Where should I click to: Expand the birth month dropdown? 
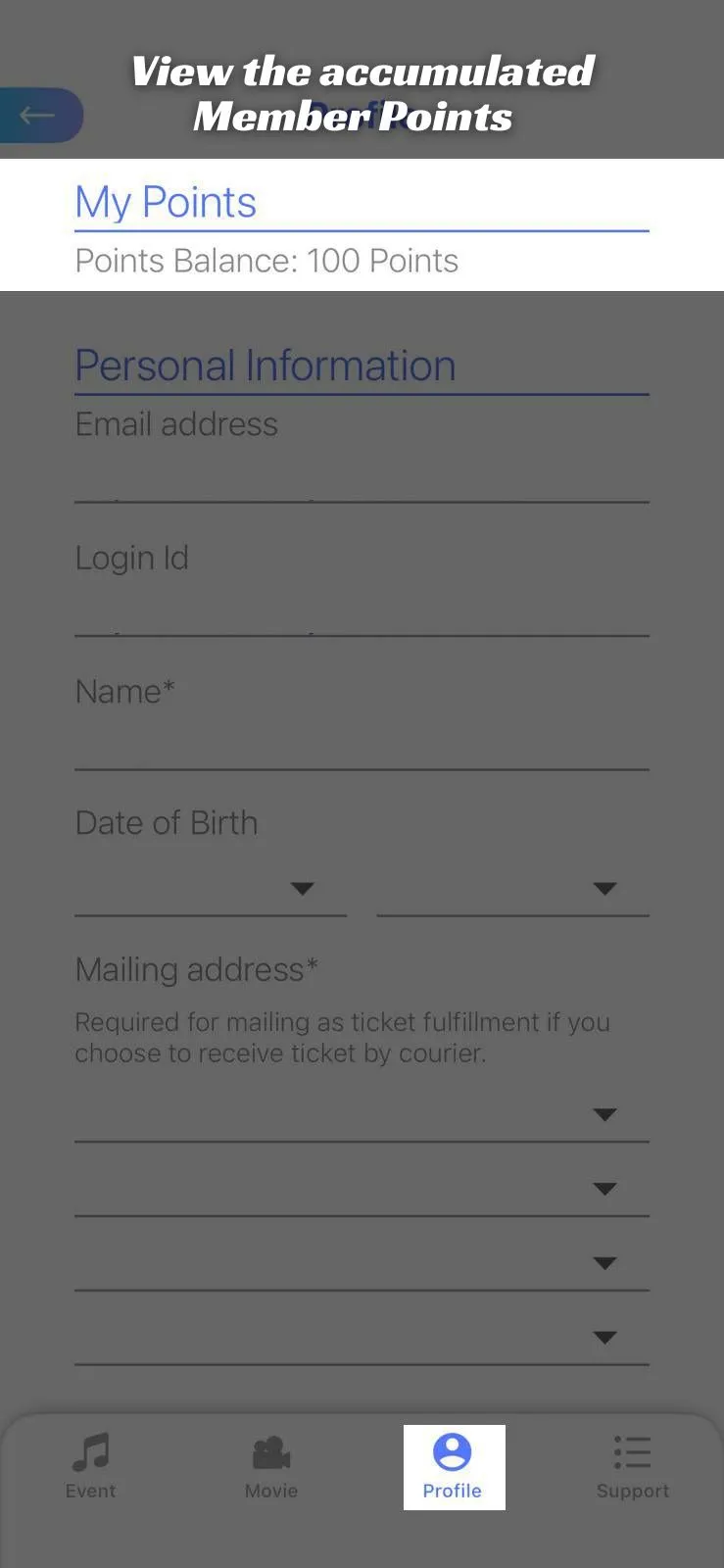[x=303, y=888]
